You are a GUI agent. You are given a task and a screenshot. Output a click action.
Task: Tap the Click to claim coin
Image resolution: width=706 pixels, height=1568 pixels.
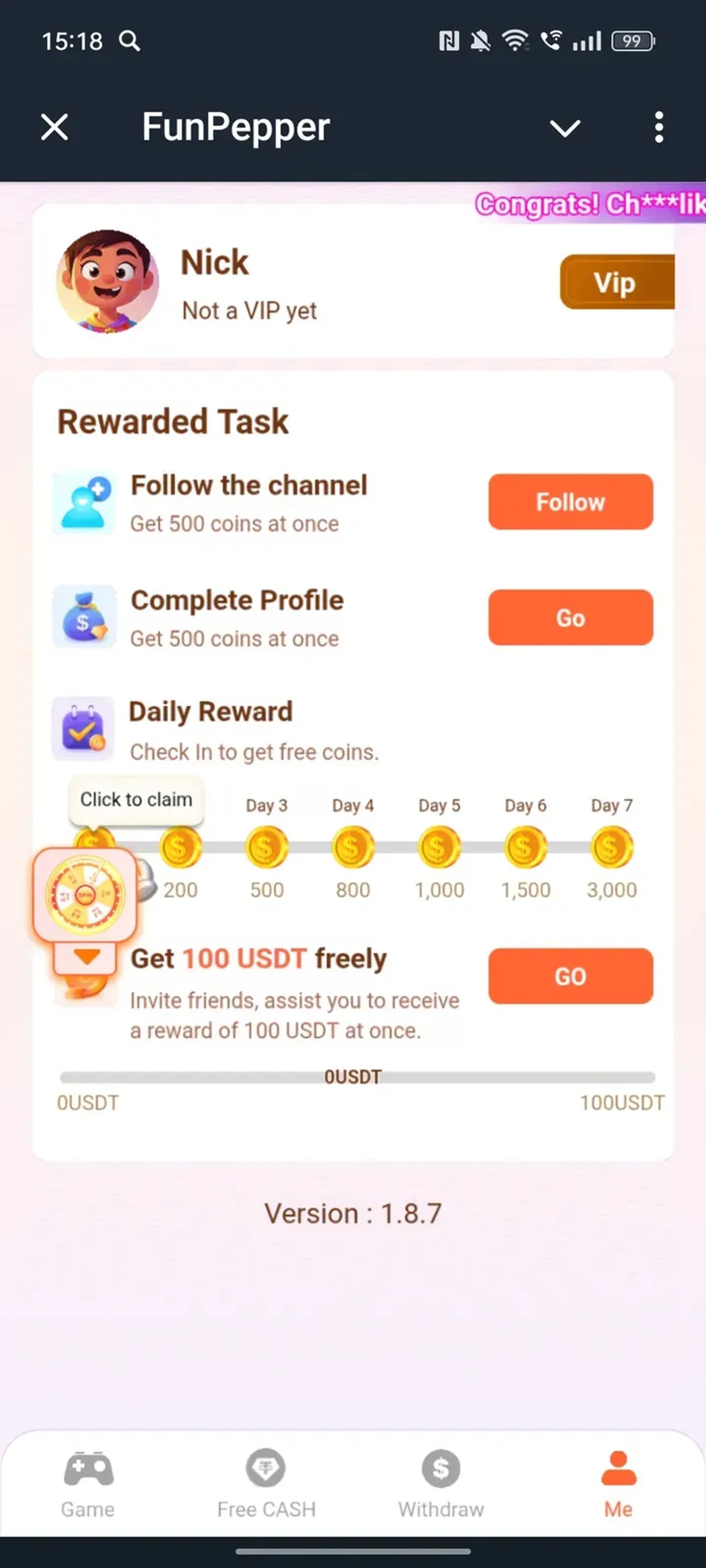93,837
